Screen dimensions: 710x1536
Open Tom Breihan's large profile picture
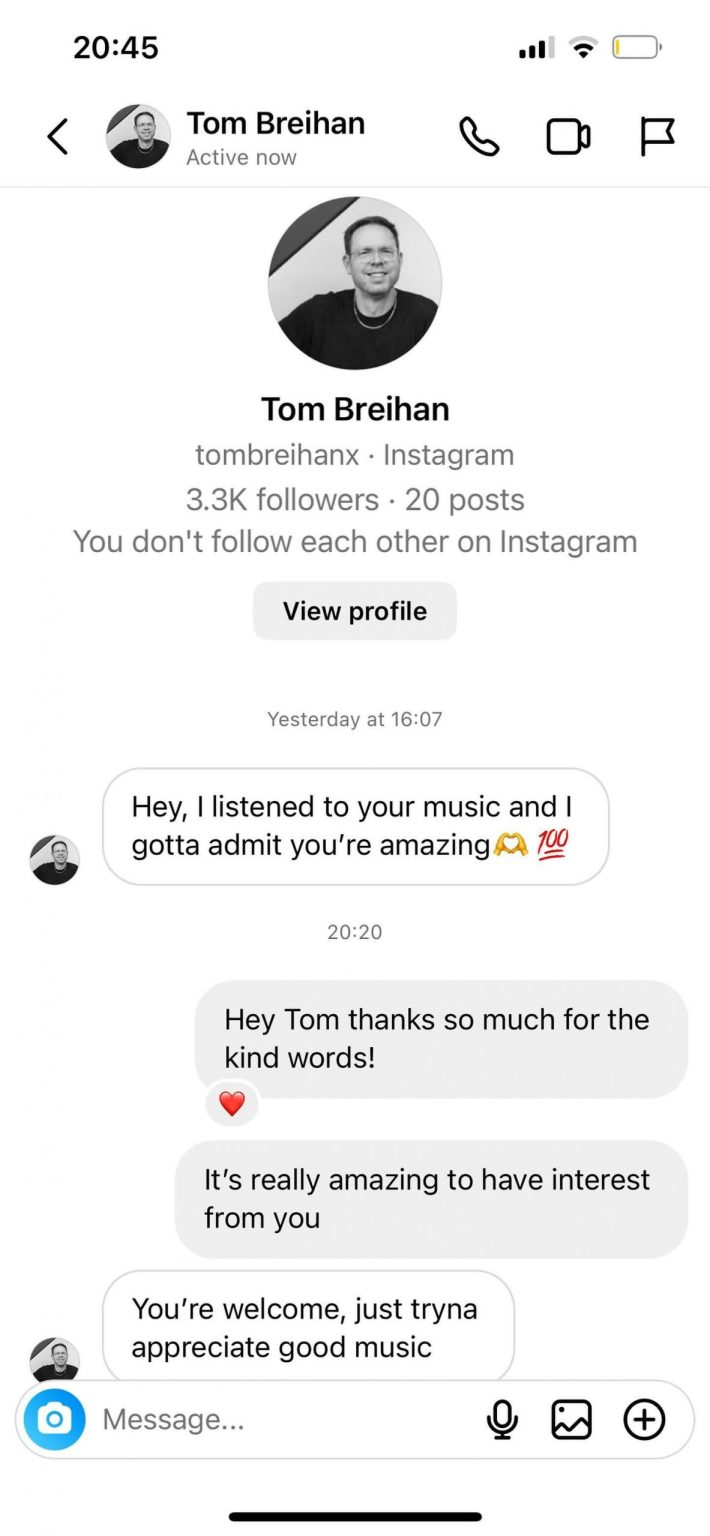click(x=354, y=283)
